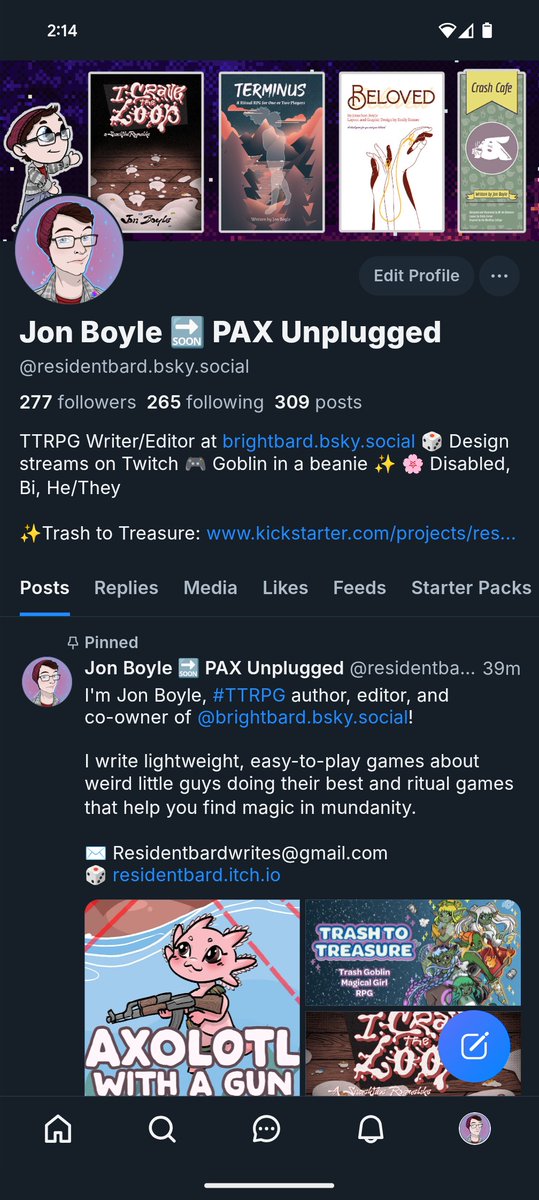View the 265 following list
Screen dimensions: 539x1200
(205, 402)
